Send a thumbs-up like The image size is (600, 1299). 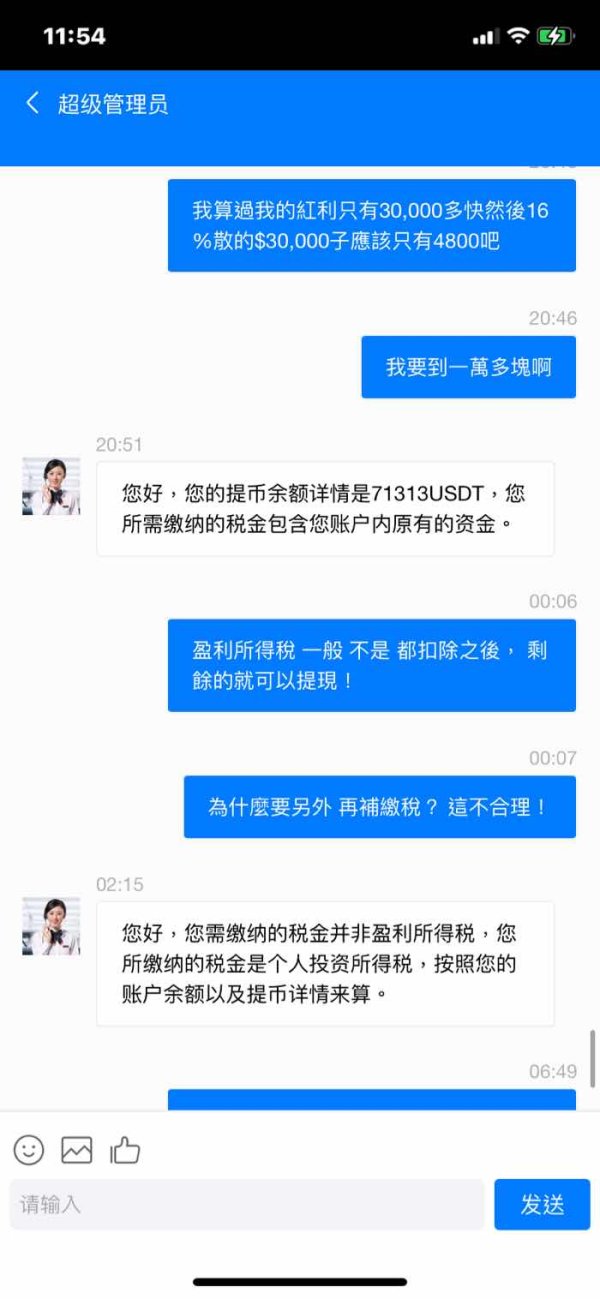click(125, 1150)
